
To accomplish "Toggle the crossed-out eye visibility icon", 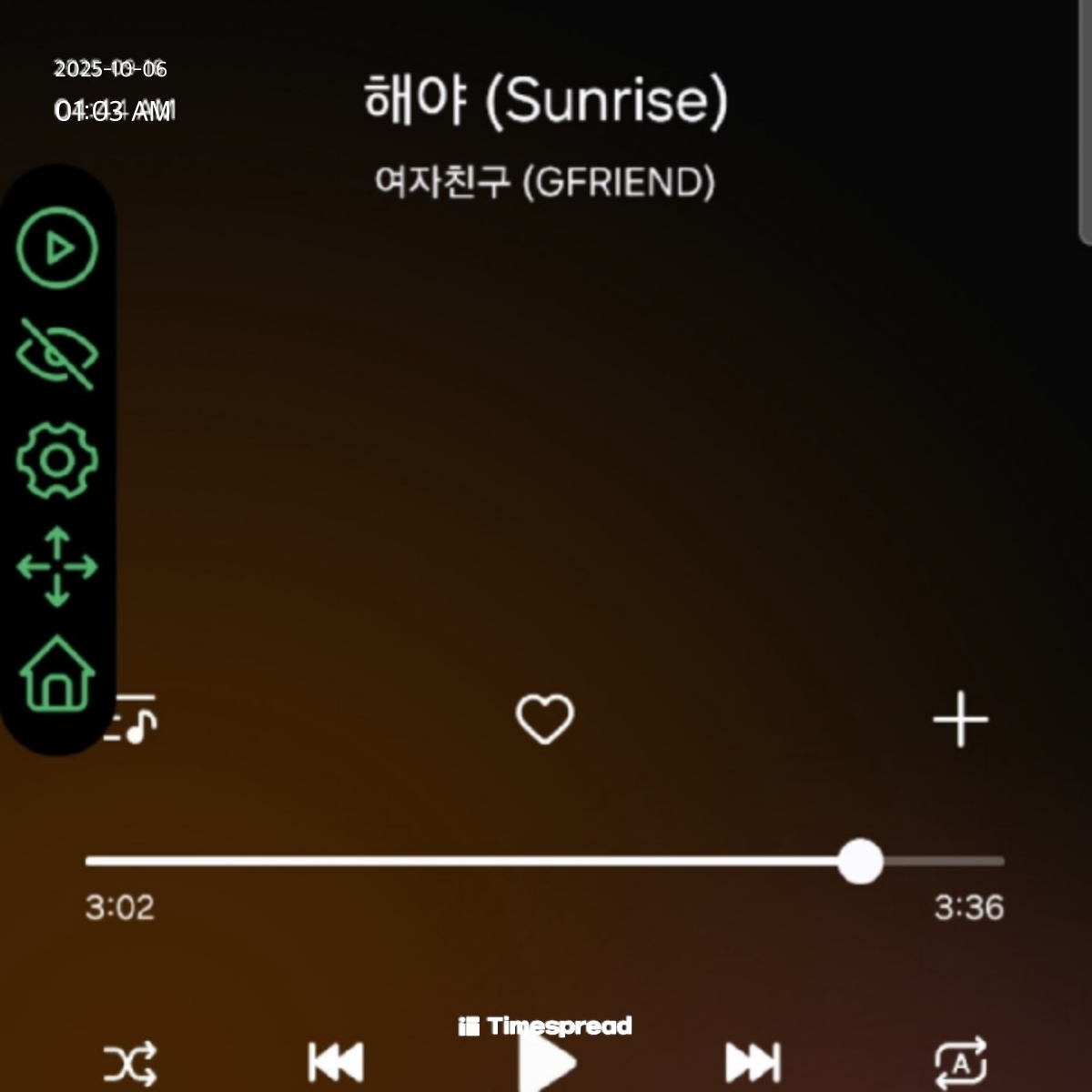I will pyautogui.click(x=57, y=353).
